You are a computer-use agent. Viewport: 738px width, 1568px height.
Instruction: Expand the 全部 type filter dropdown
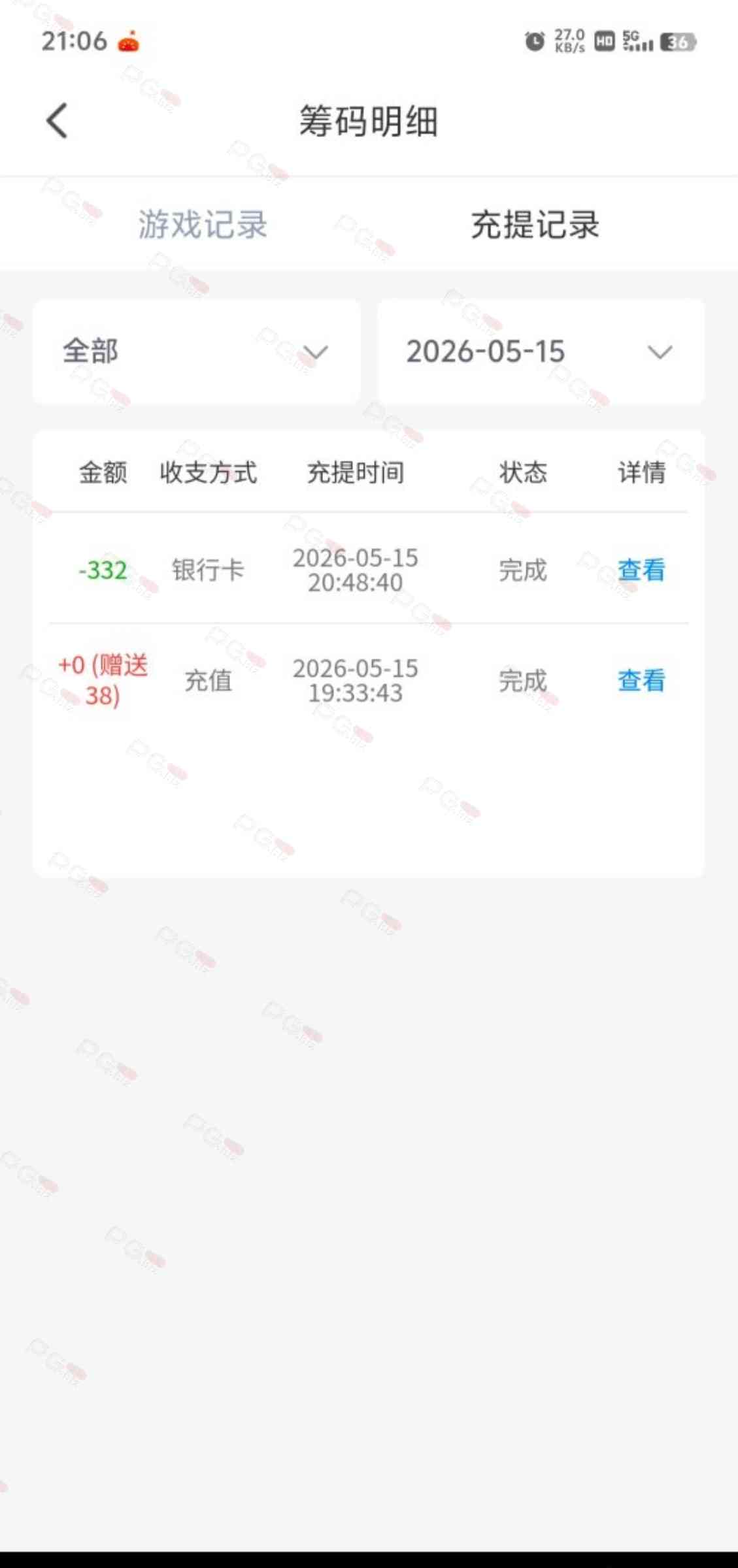196,352
